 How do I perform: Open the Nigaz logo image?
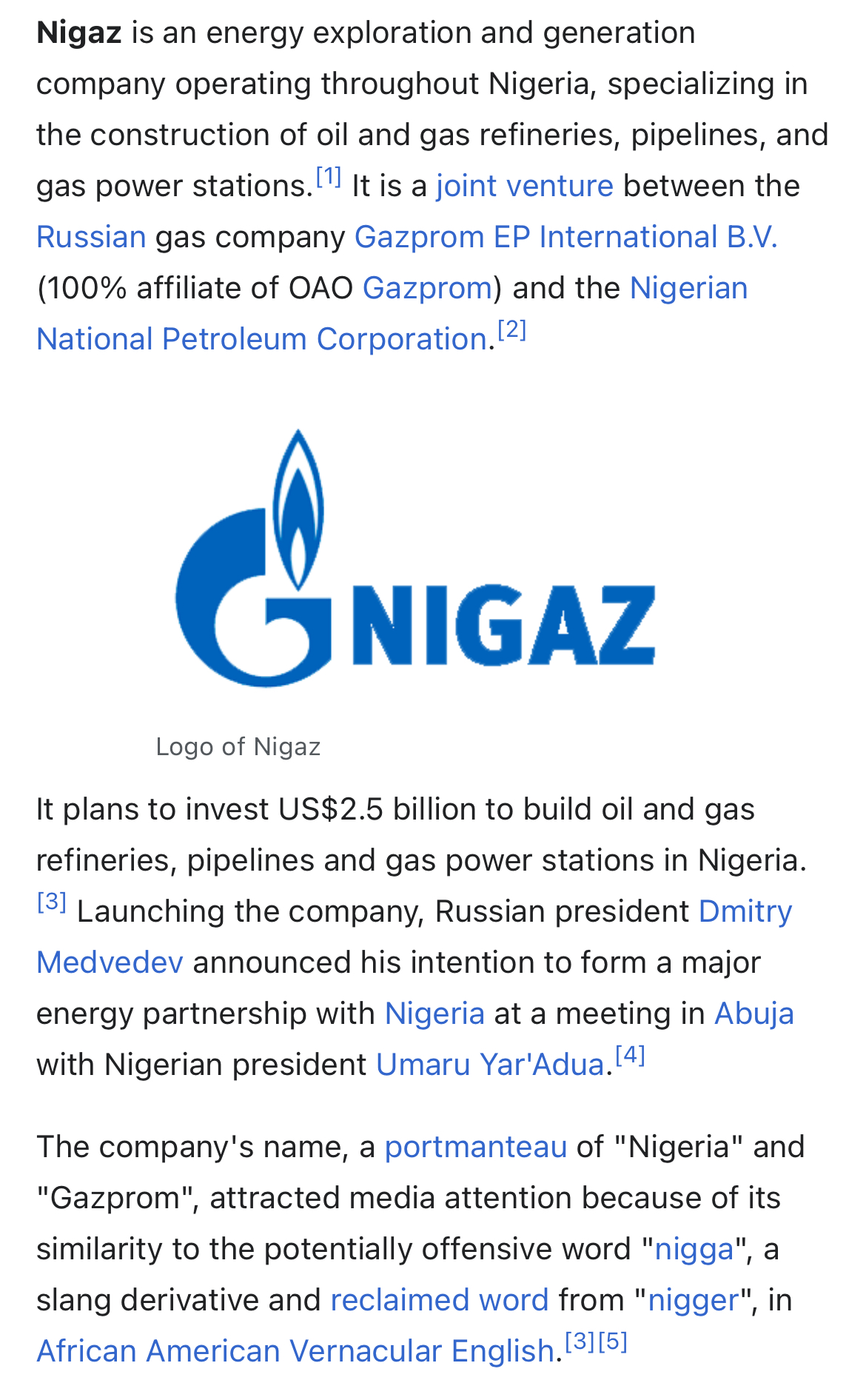(415, 558)
